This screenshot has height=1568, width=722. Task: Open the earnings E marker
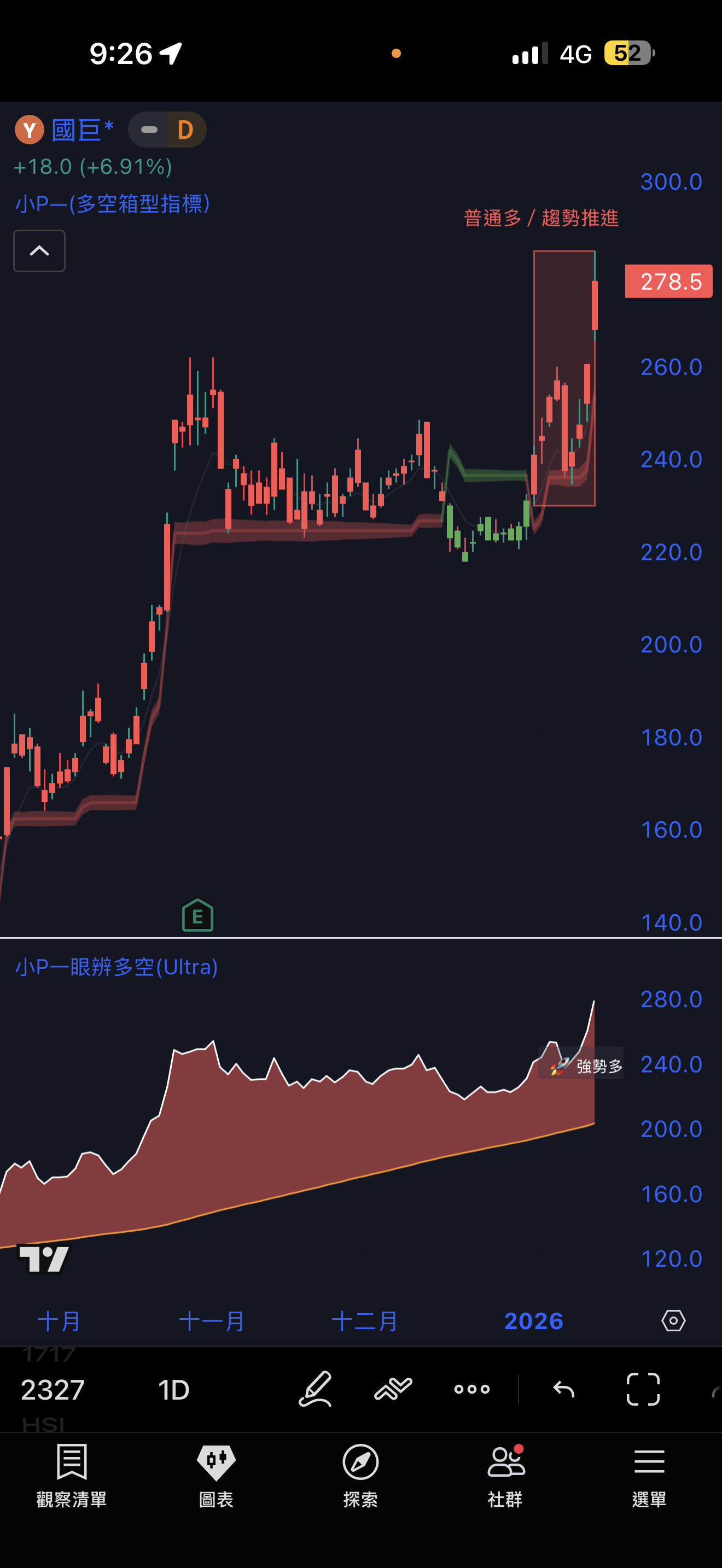tap(197, 915)
